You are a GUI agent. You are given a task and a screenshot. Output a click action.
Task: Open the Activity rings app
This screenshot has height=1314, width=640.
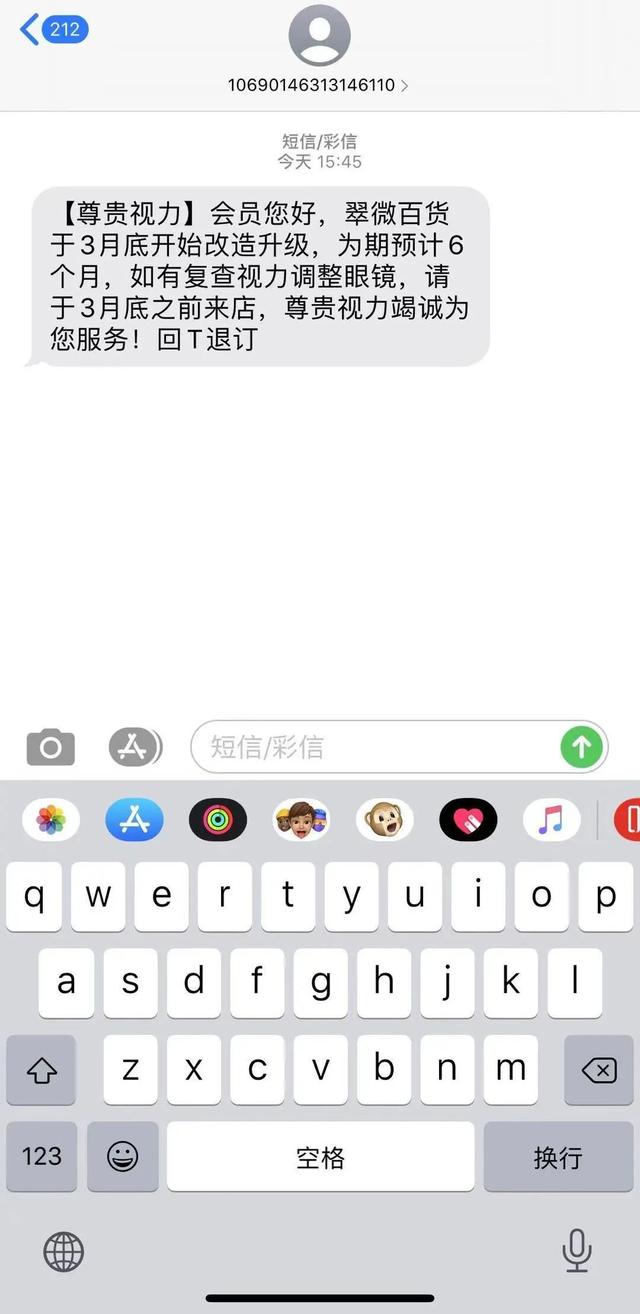(218, 821)
